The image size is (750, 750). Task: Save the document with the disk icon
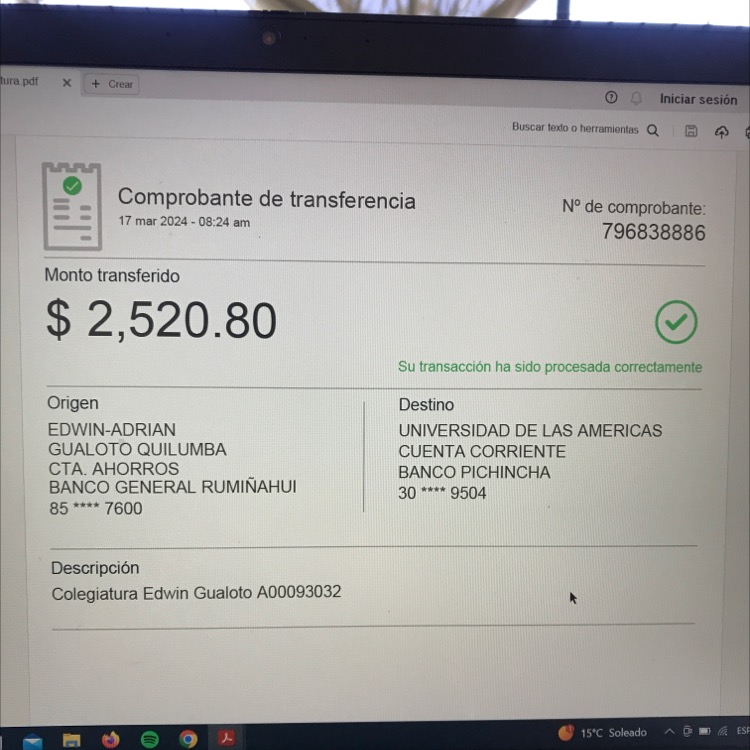(691, 131)
